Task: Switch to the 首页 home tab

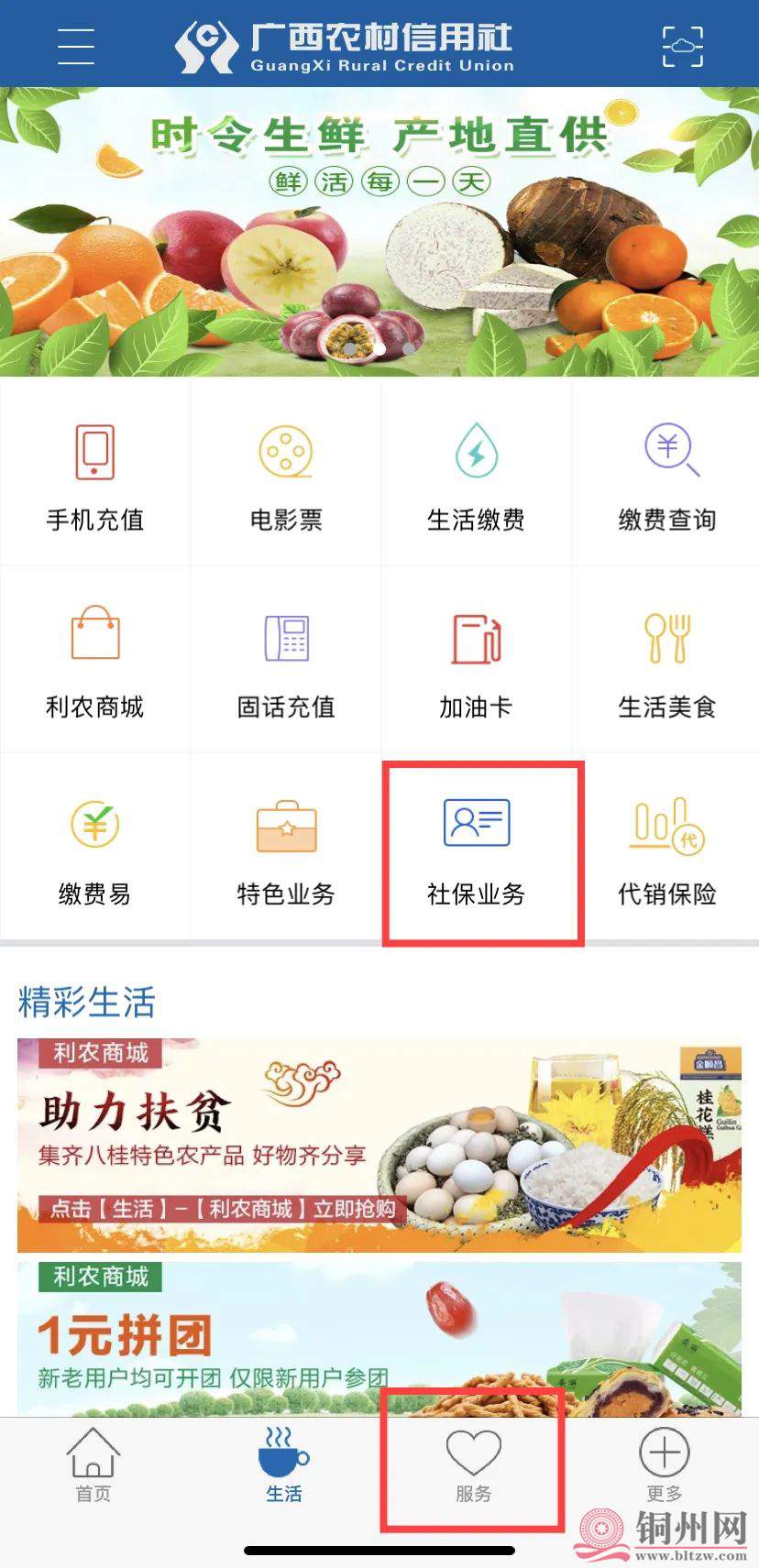Action: (93, 1466)
